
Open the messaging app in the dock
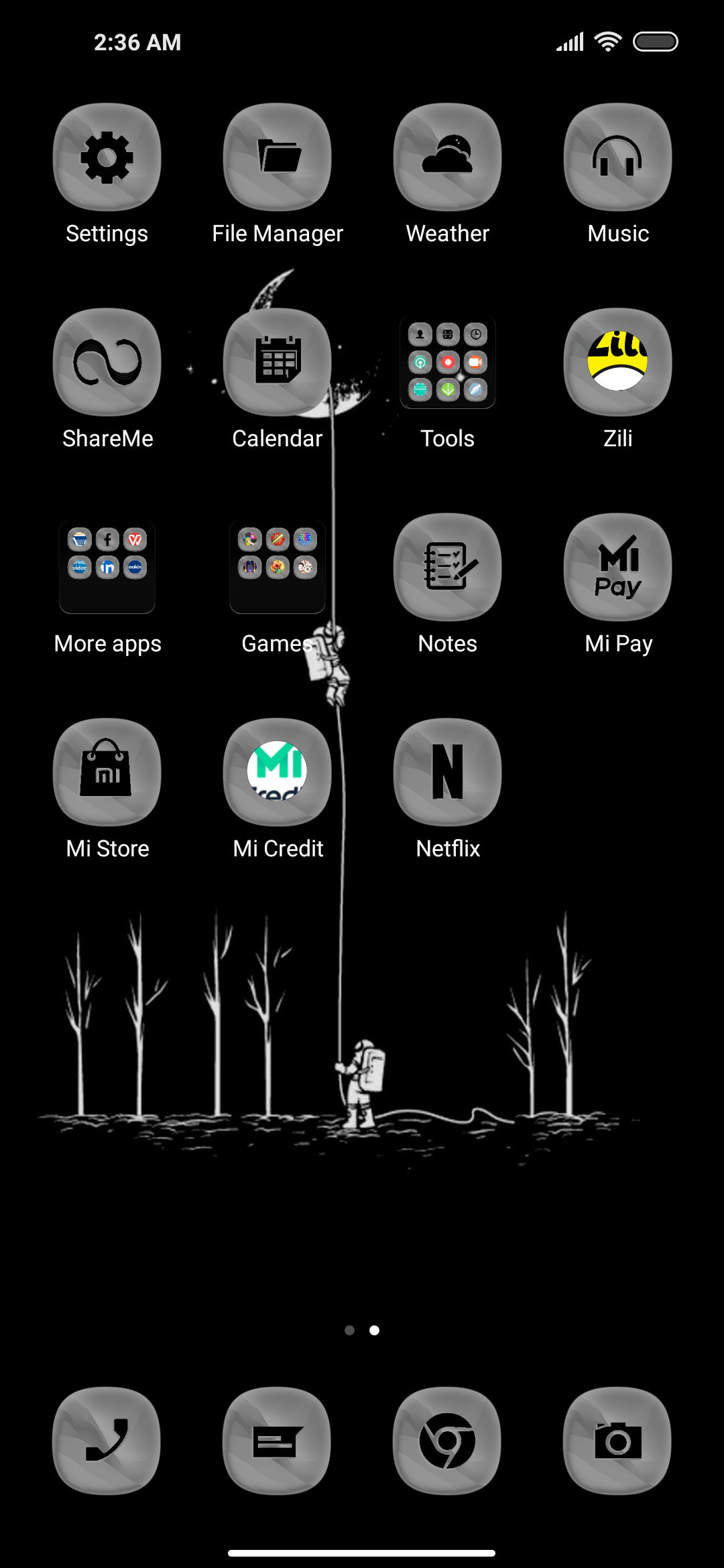click(x=277, y=1441)
